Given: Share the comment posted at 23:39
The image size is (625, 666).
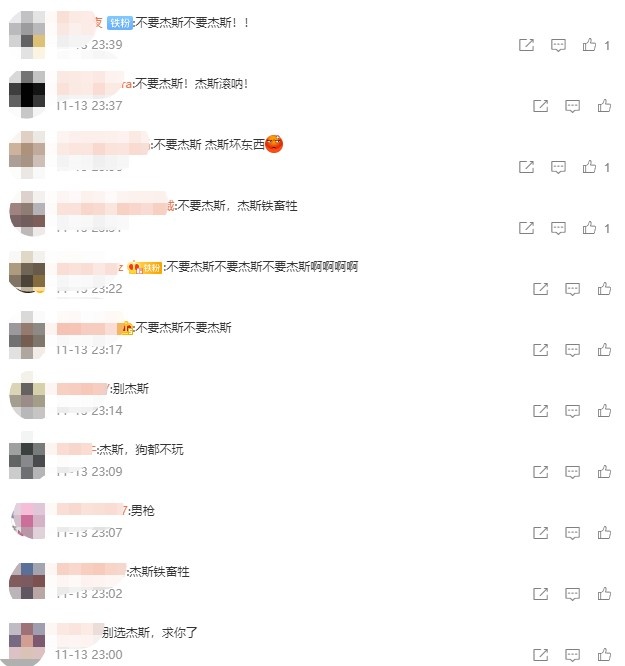Looking at the screenshot, I should click(527, 45).
